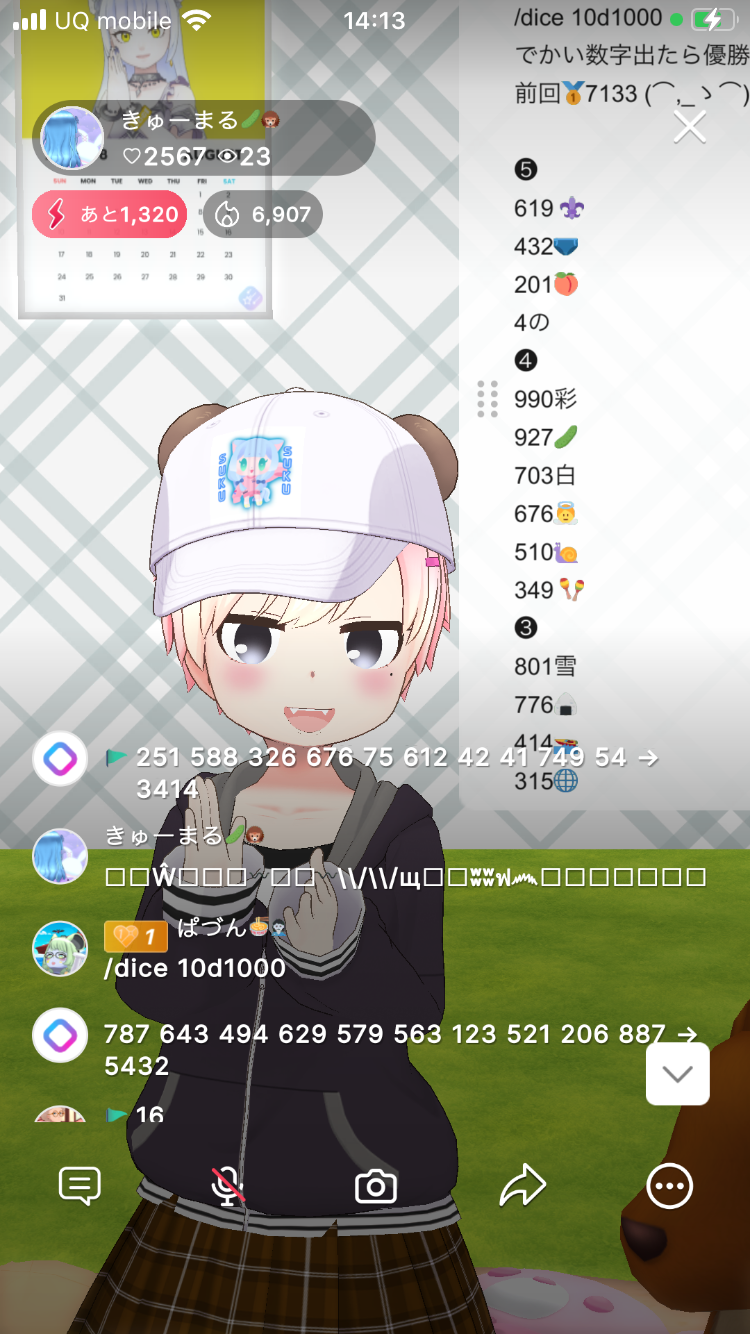Screen dimensions: 750x1334
Task: Take a screenshot with the camera icon
Action: pos(376,1187)
